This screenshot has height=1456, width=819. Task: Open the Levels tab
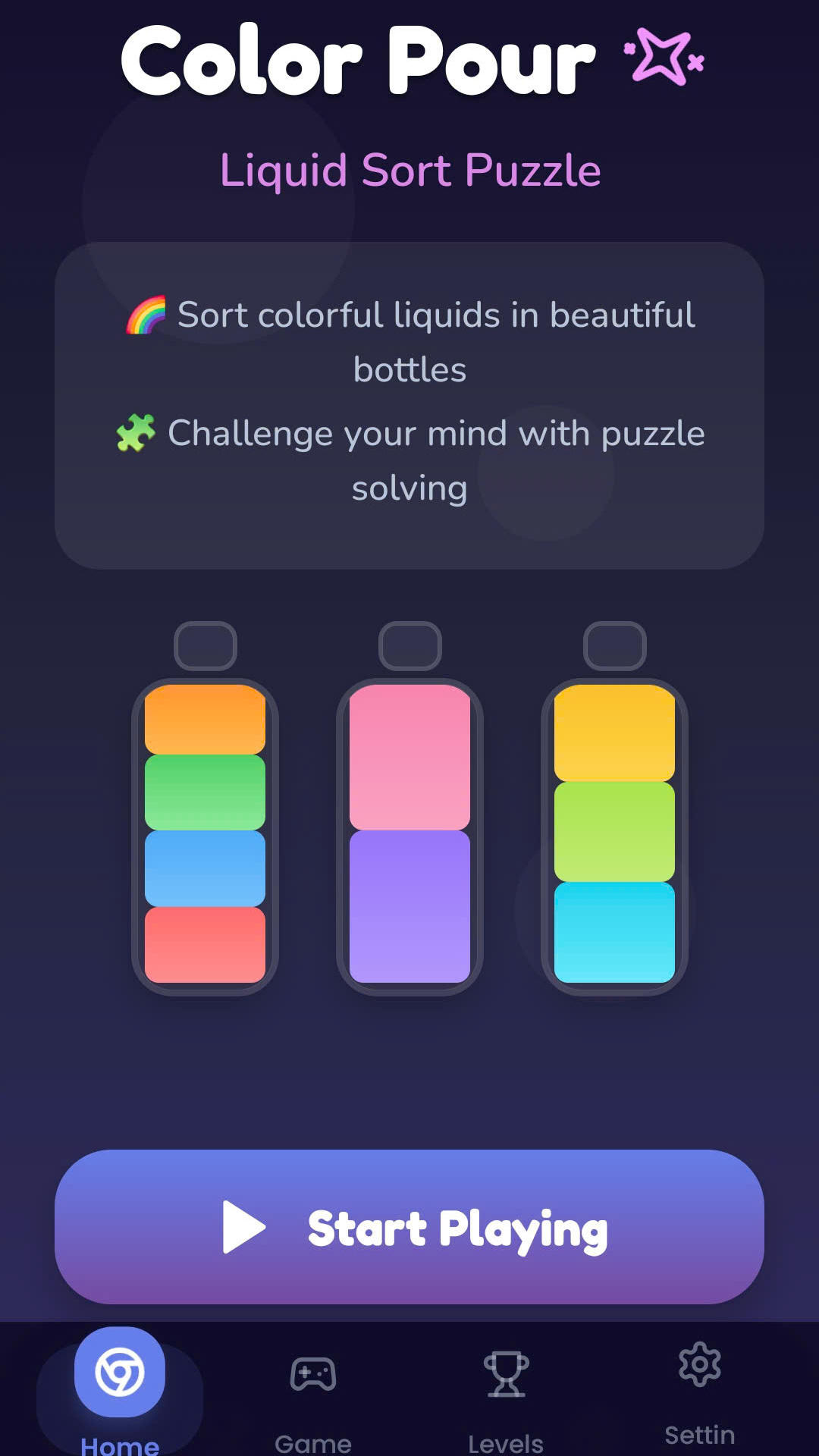point(506,1395)
